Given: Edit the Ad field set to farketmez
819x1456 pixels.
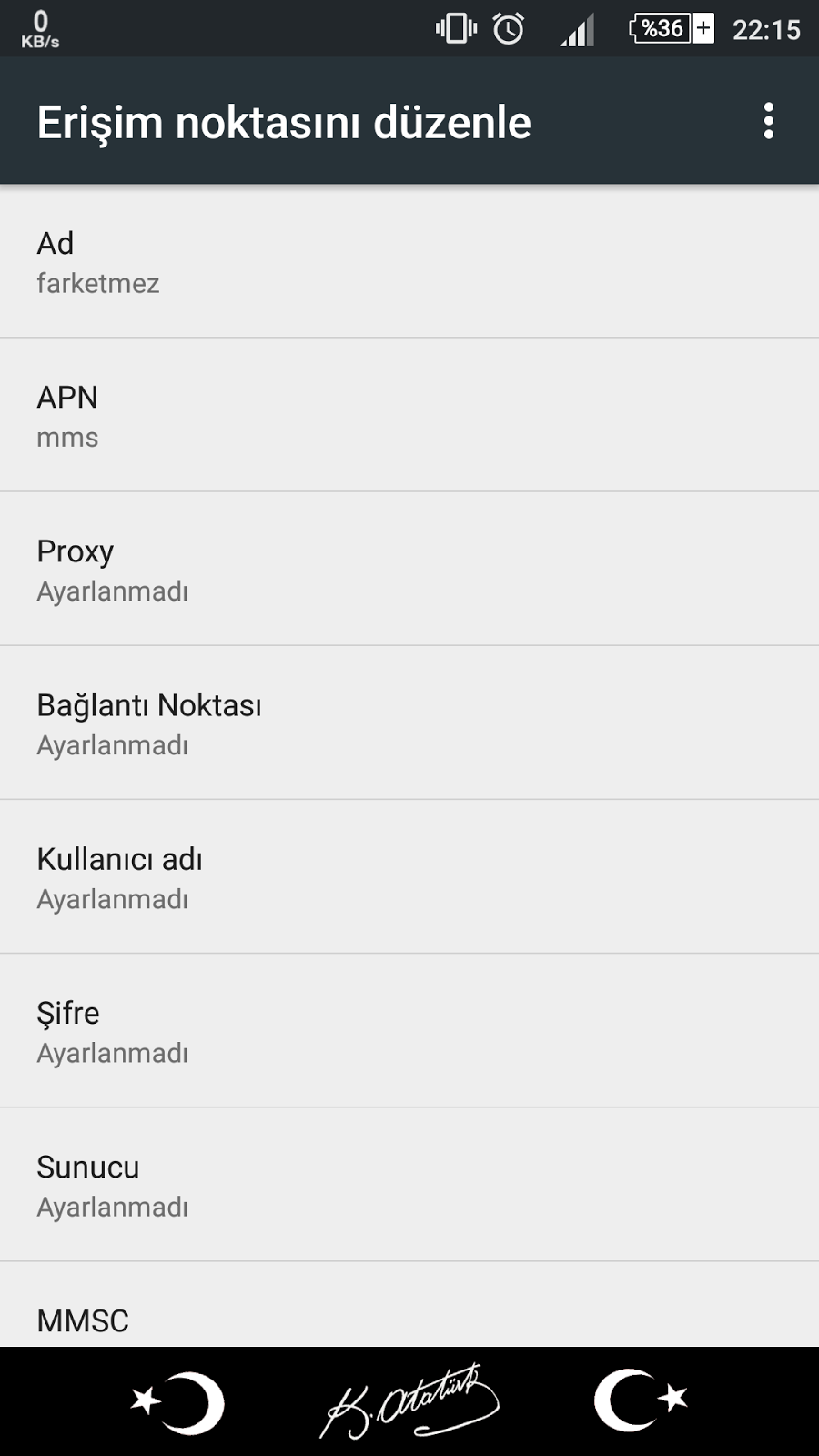Looking at the screenshot, I should click(409, 262).
